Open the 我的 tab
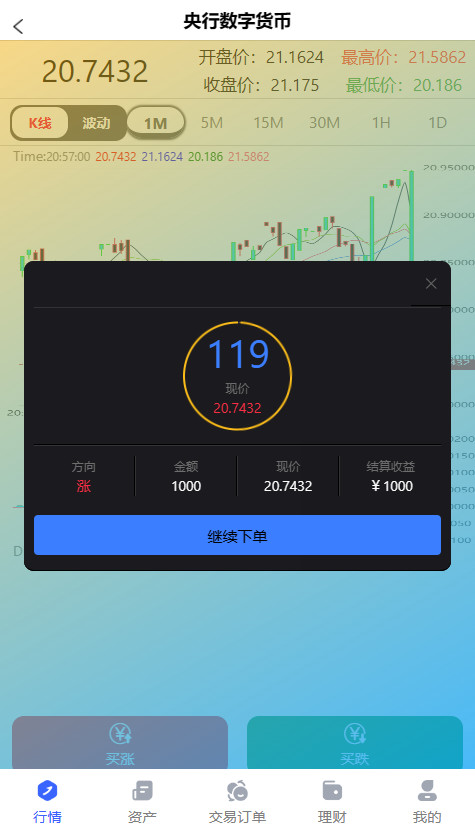Screen dimensions: 475x831 tap(427, 801)
